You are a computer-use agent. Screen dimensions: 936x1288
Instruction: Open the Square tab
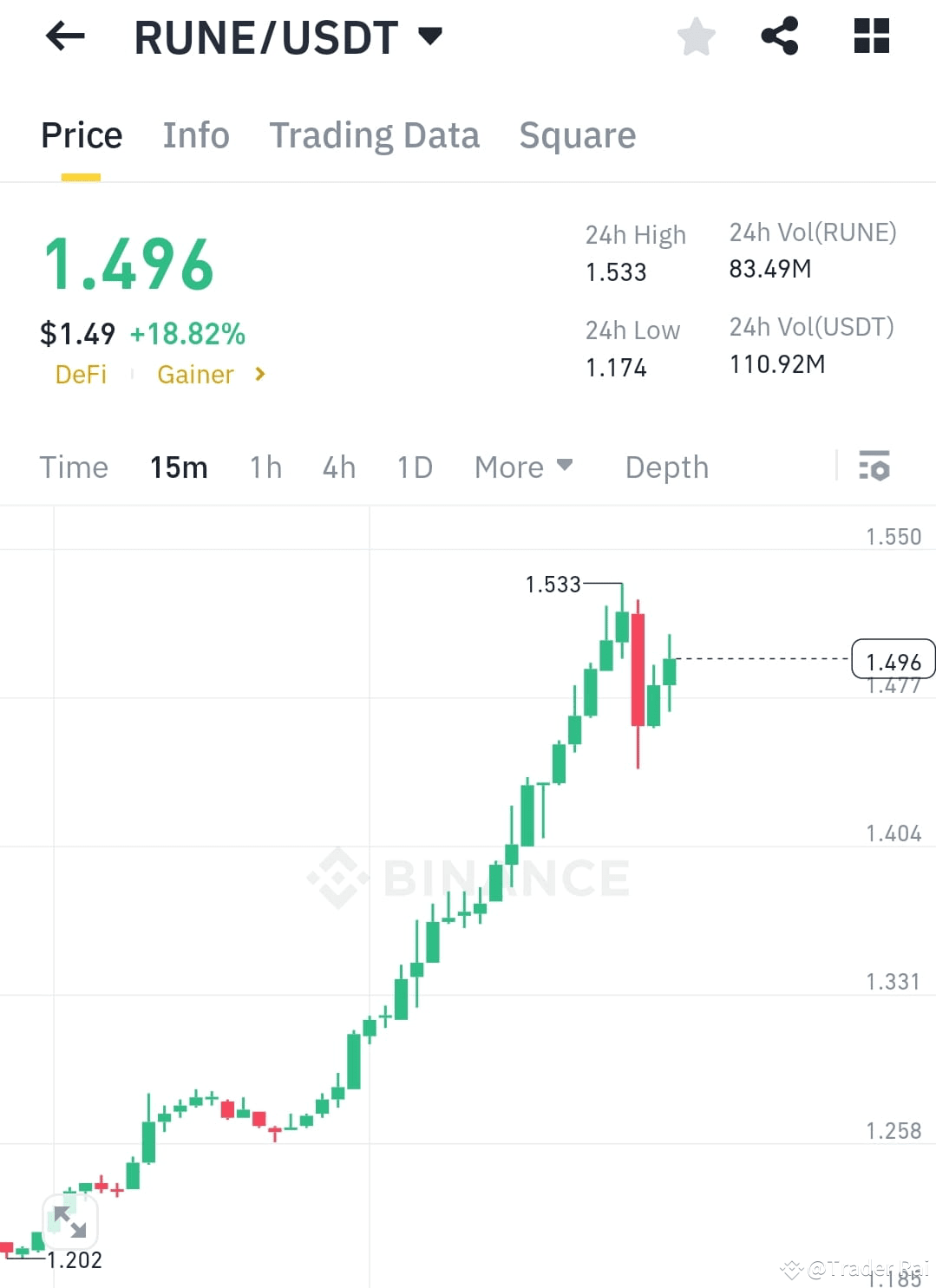(577, 135)
